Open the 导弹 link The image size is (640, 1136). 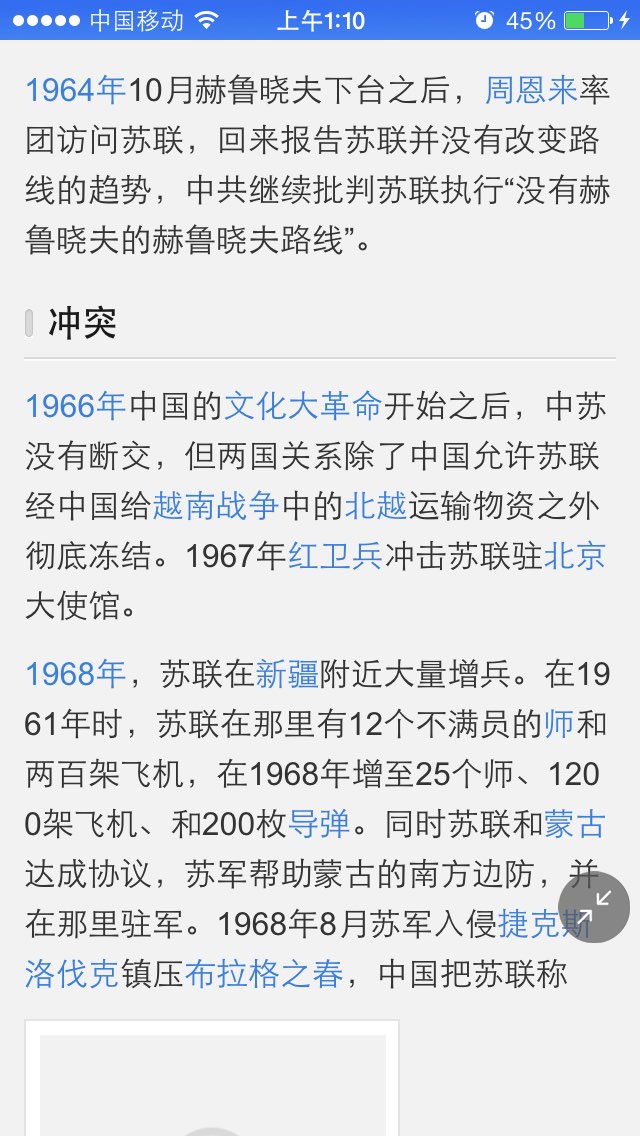click(x=319, y=824)
